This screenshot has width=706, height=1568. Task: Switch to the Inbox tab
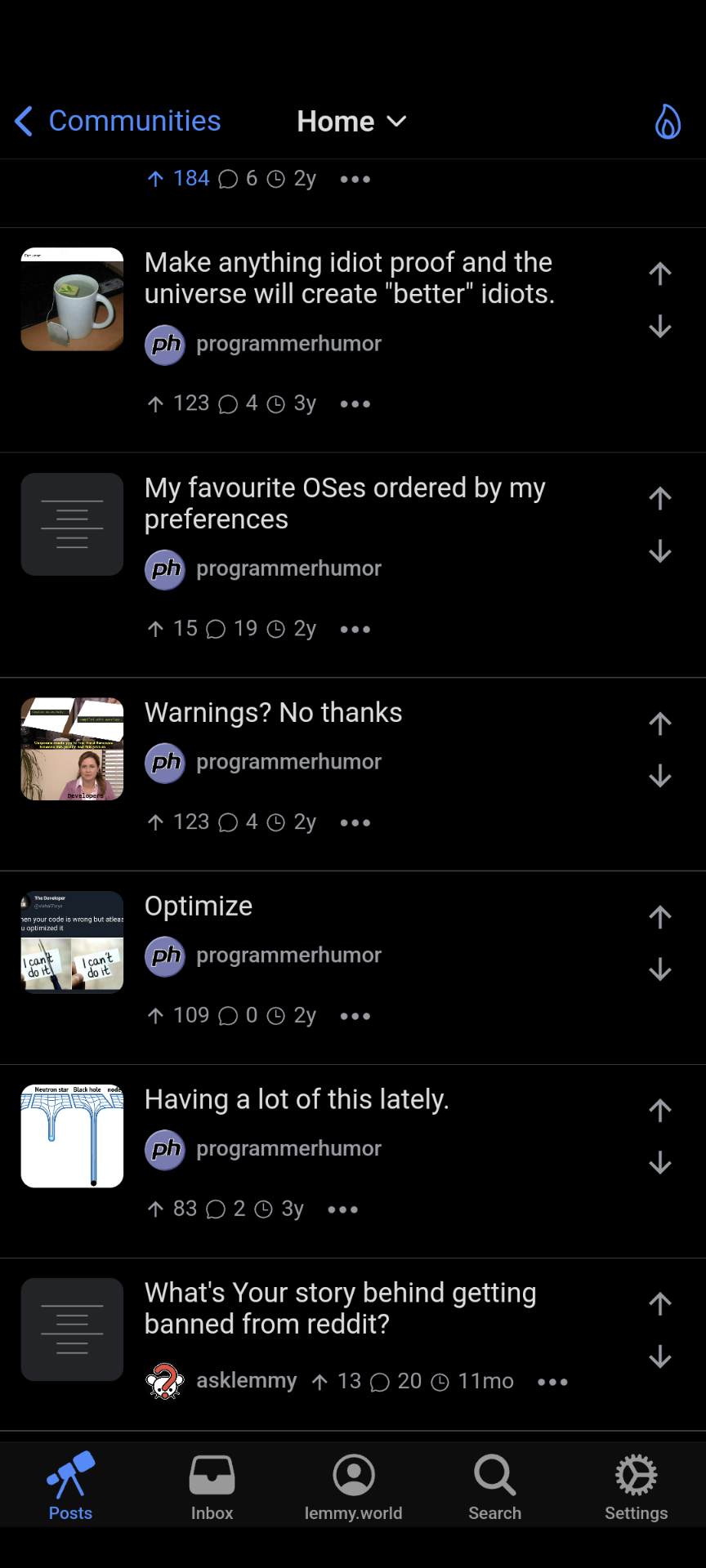[x=212, y=1487]
